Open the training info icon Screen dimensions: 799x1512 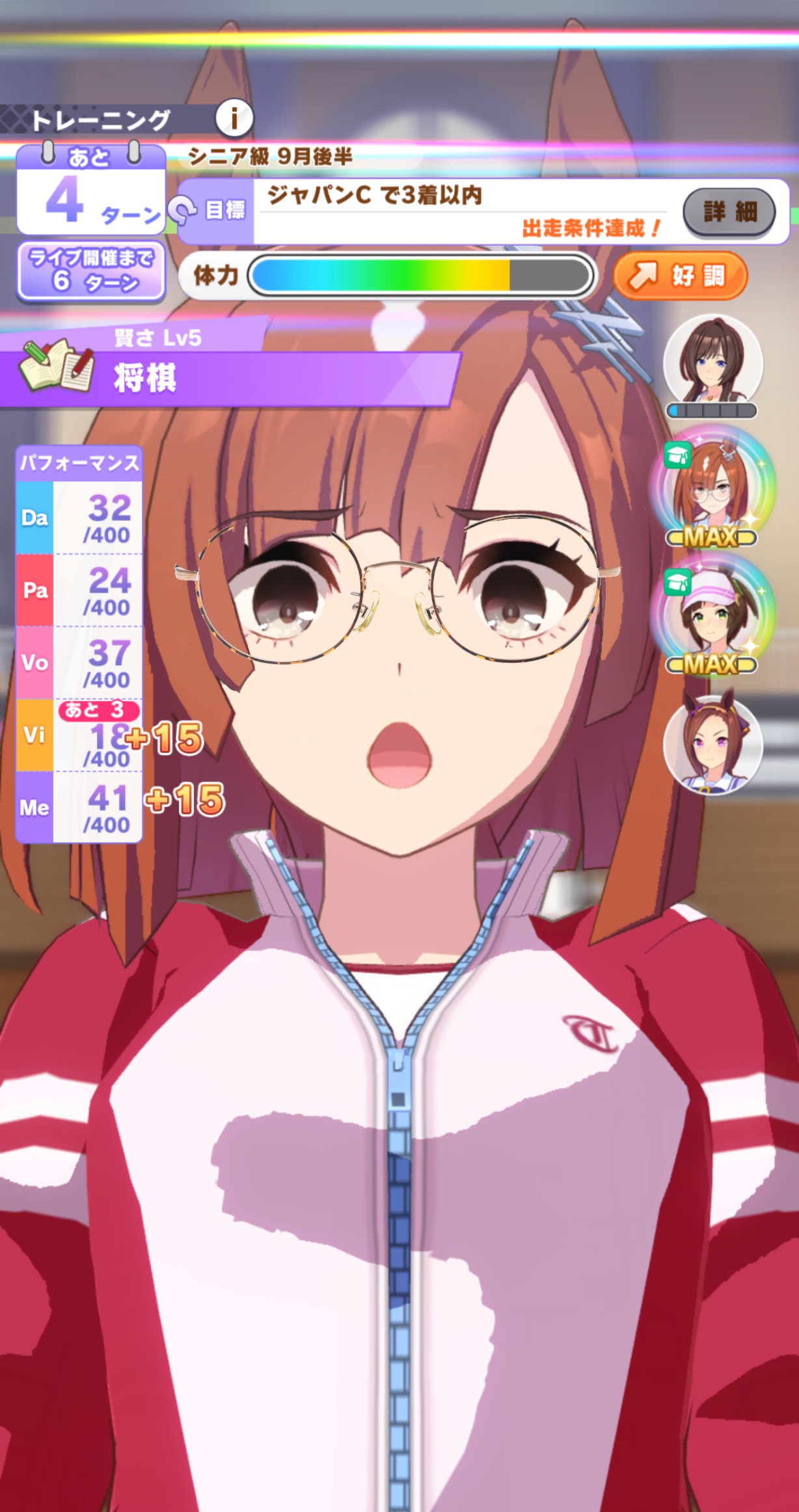[234, 118]
